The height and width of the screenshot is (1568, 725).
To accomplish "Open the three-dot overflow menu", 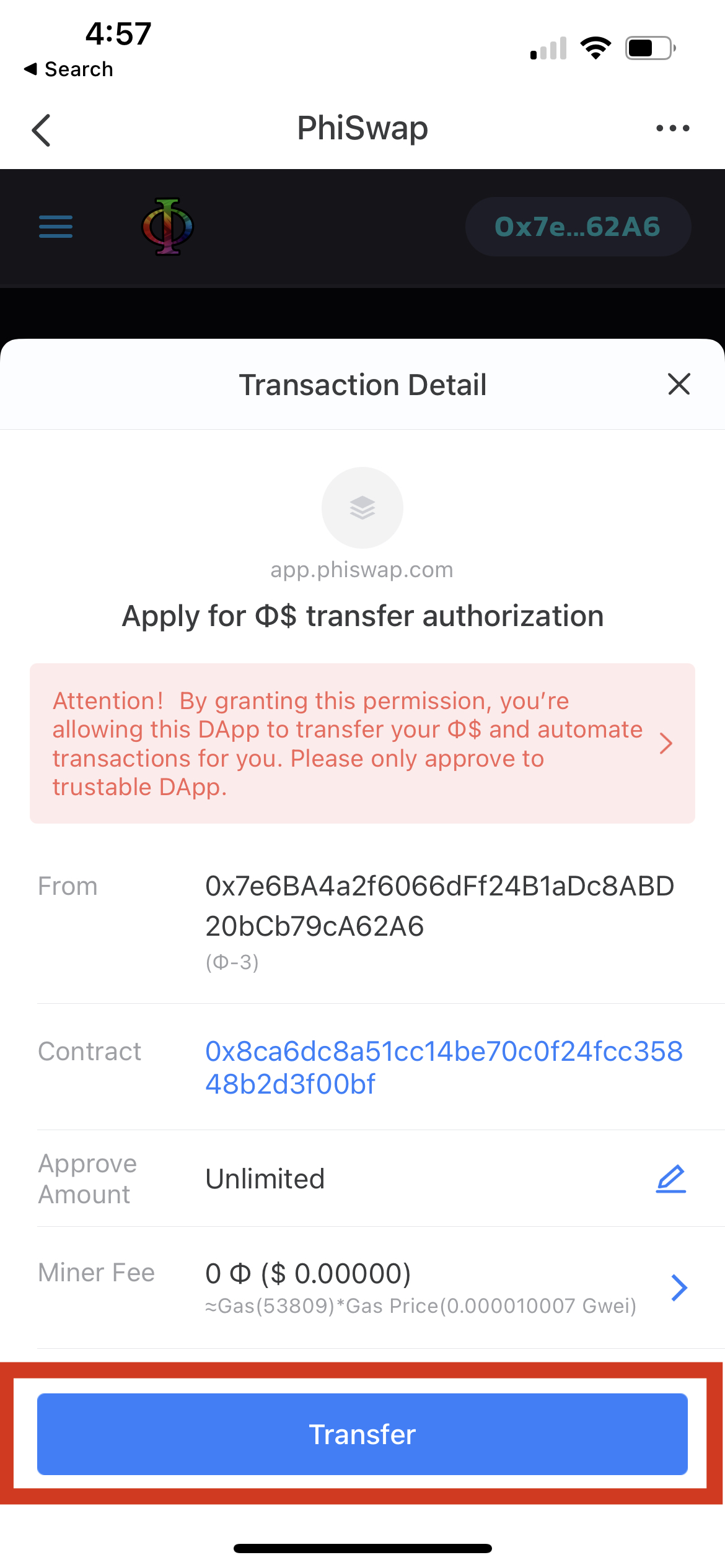I will coord(672,128).
